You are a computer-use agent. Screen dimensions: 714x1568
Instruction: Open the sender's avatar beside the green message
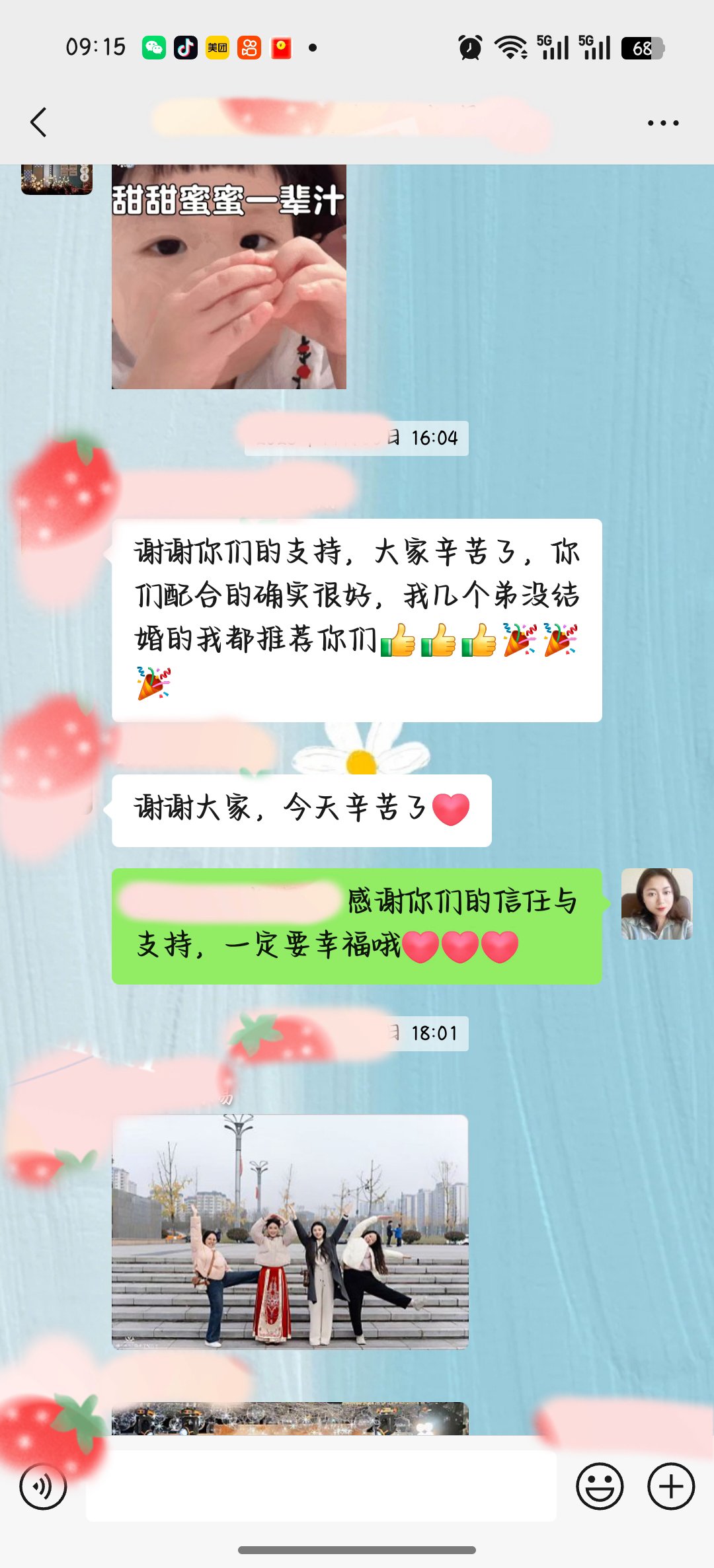tap(656, 903)
